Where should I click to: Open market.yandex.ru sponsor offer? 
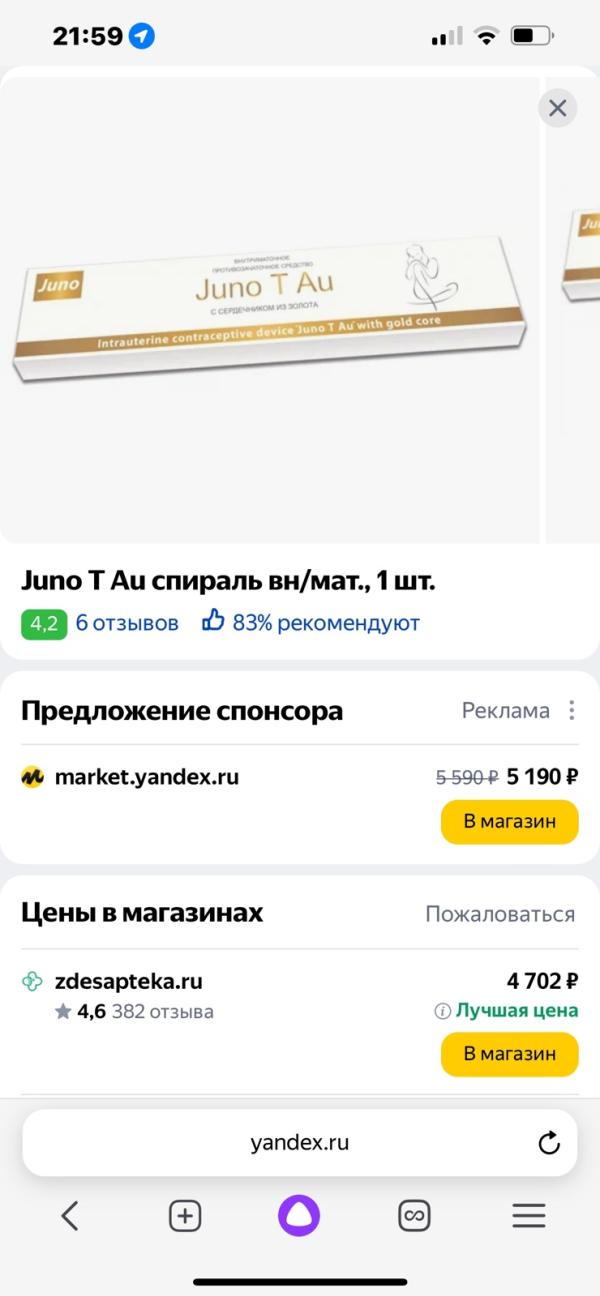click(146, 776)
